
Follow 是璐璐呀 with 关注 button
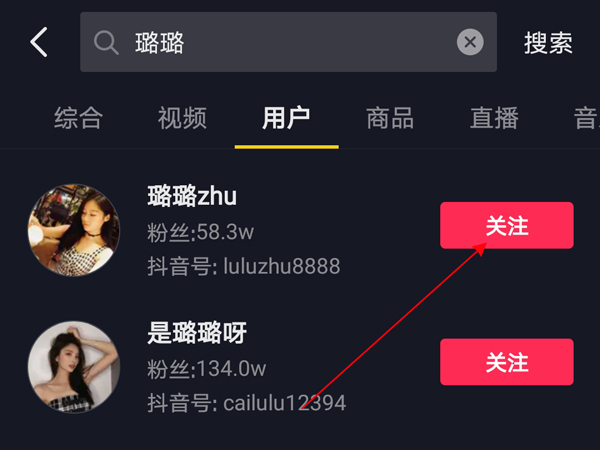pyautogui.click(x=506, y=362)
